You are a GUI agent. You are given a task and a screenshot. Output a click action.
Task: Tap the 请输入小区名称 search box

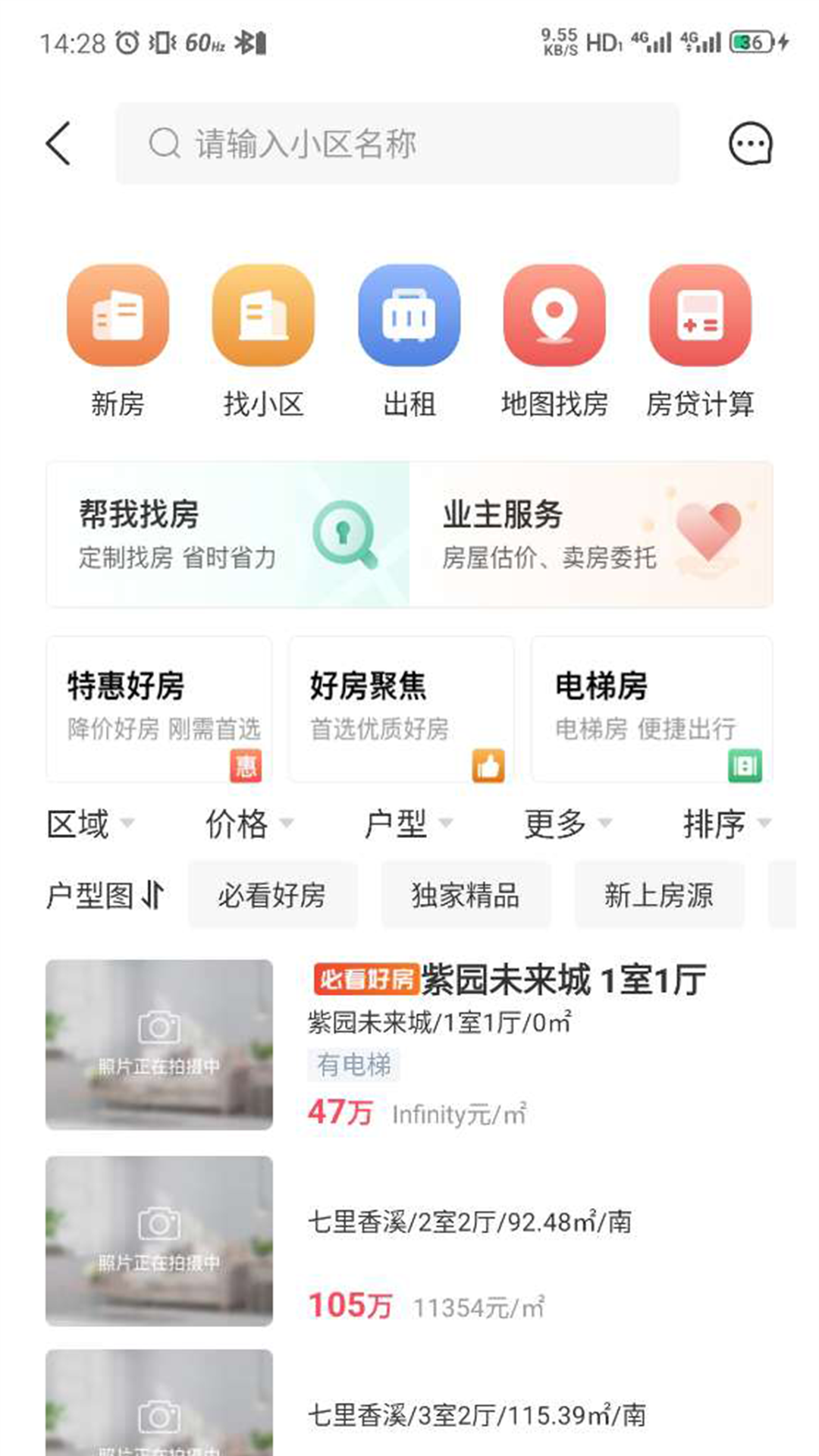pos(397,143)
